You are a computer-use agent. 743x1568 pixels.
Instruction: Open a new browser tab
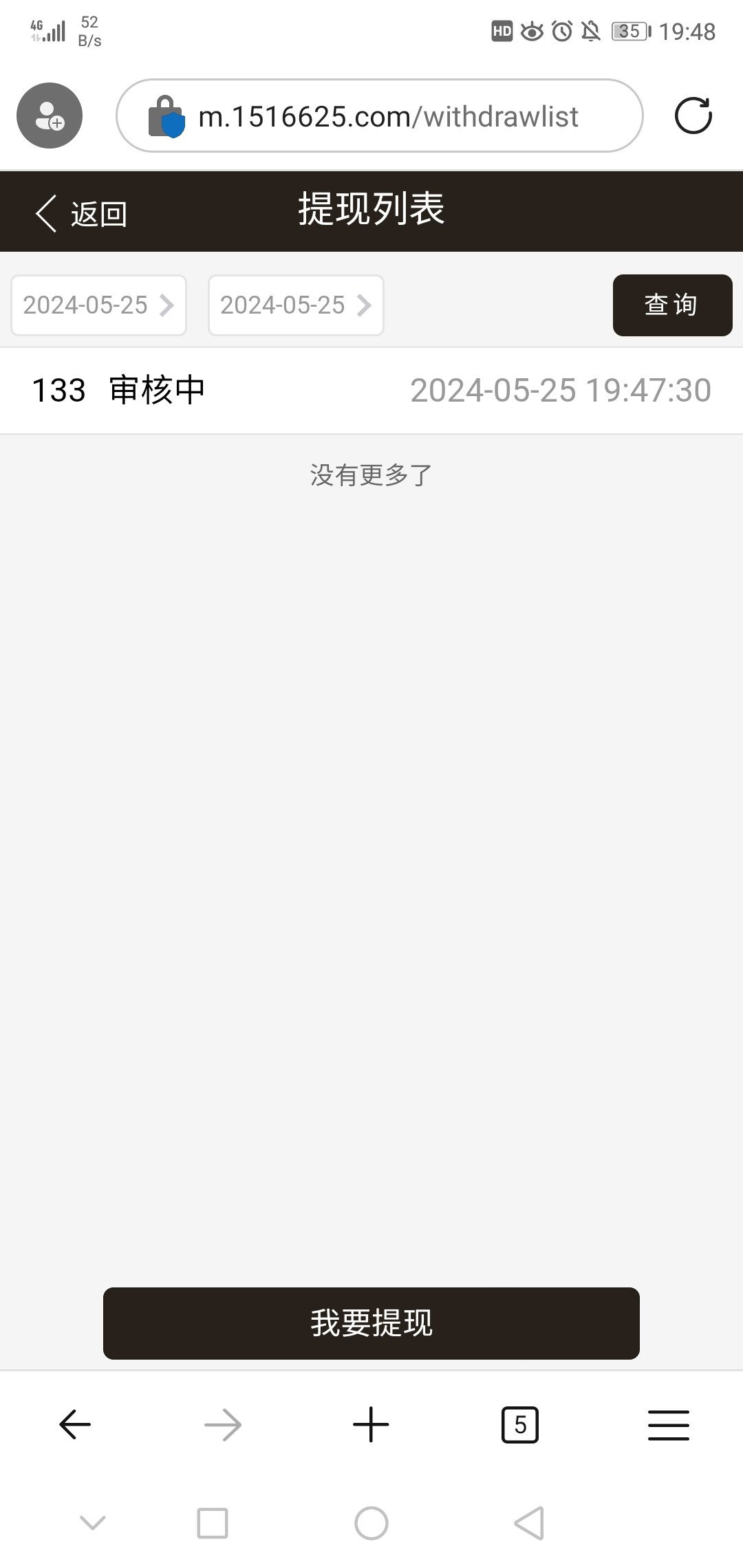pos(371,1424)
